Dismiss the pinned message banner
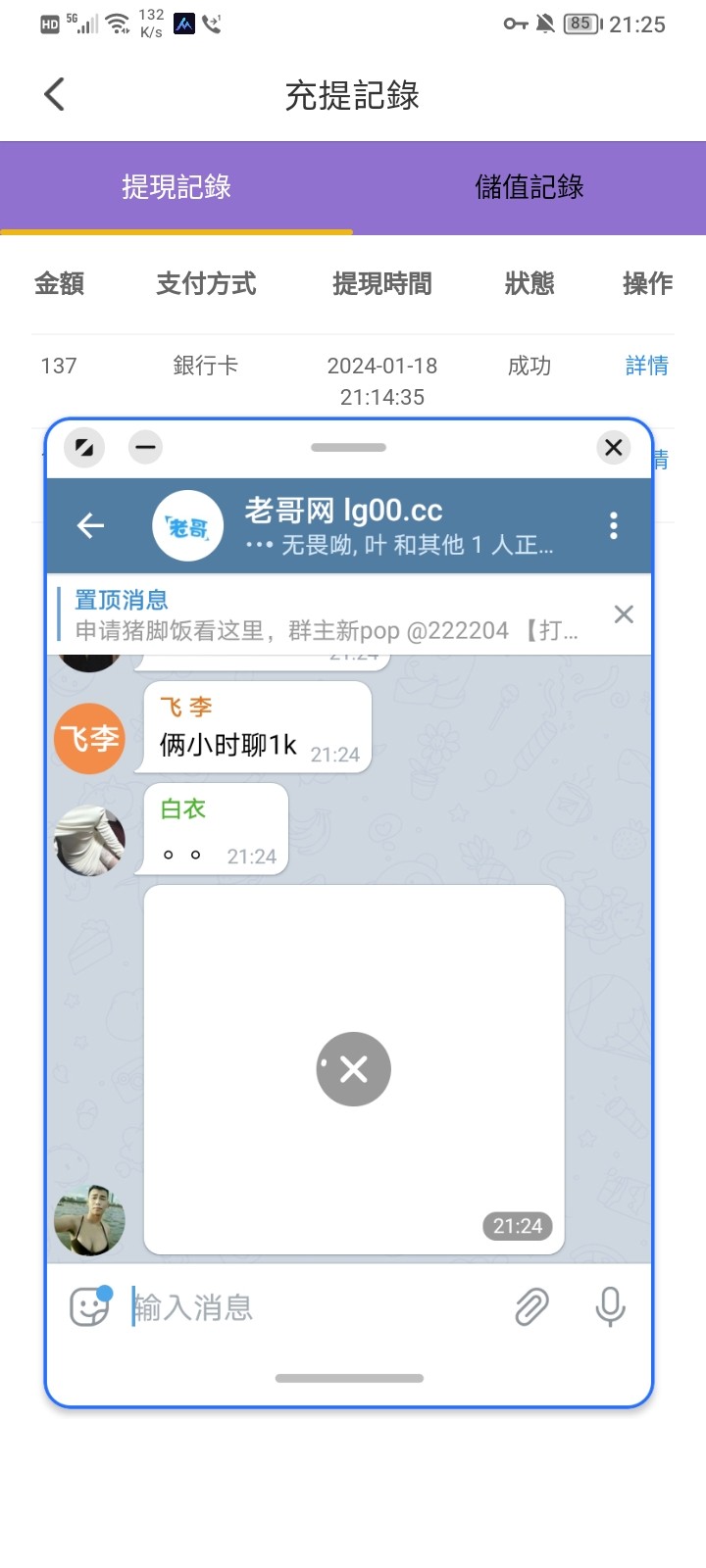This screenshot has width=706, height=1568. pyautogui.click(x=624, y=614)
